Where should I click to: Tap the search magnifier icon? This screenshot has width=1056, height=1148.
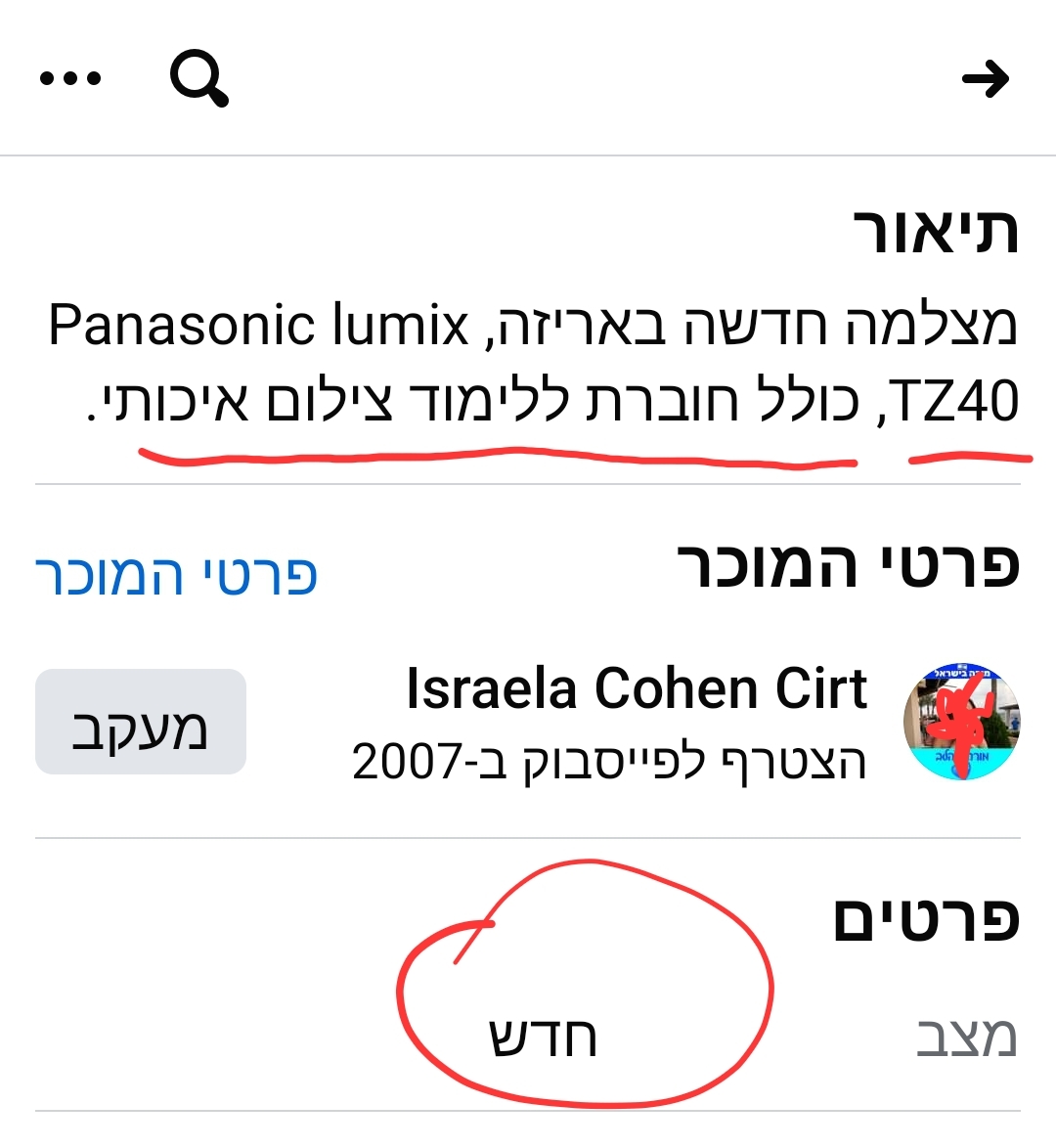(x=199, y=78)
